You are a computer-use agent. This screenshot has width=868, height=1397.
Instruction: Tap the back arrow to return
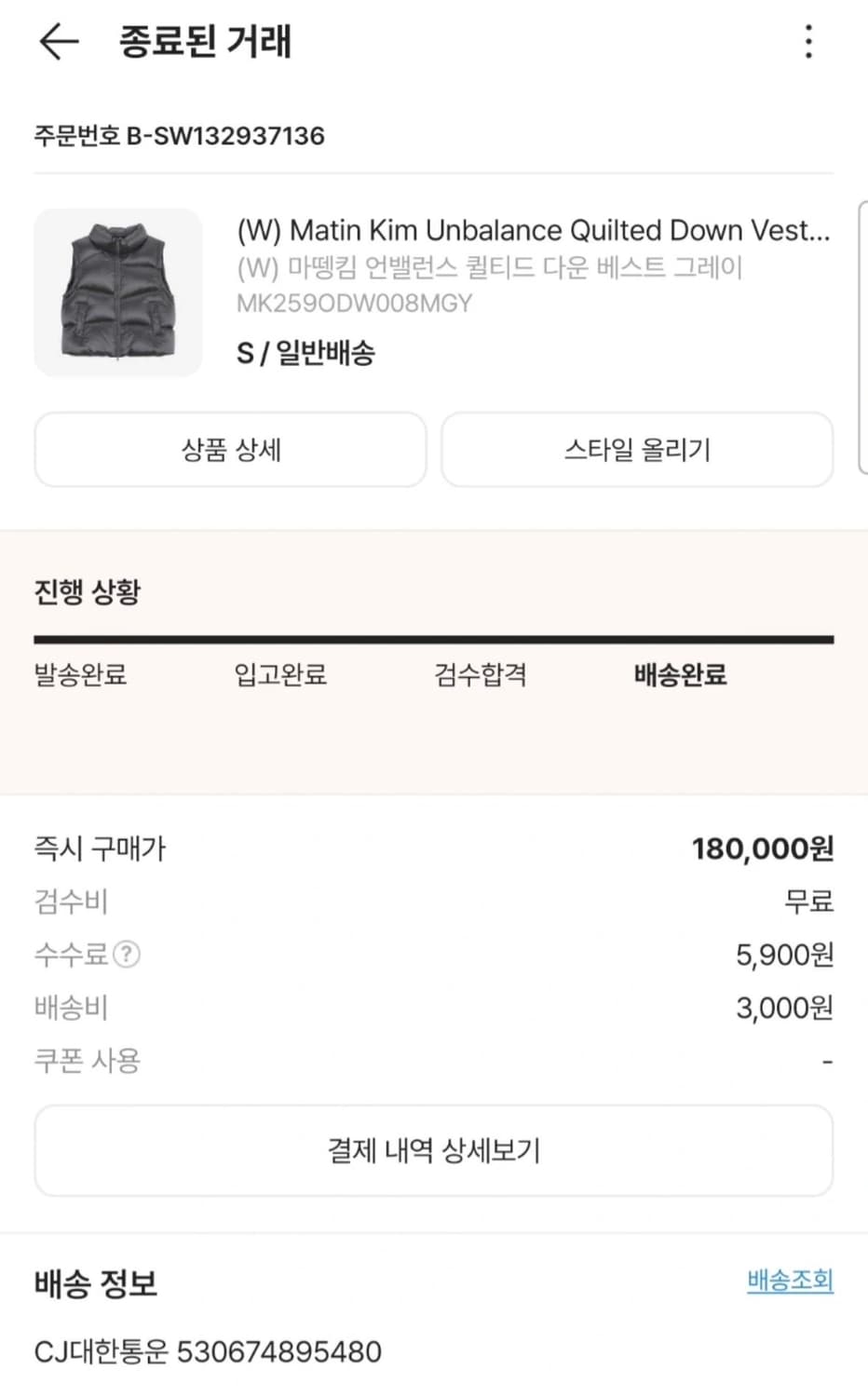[57, 41]
